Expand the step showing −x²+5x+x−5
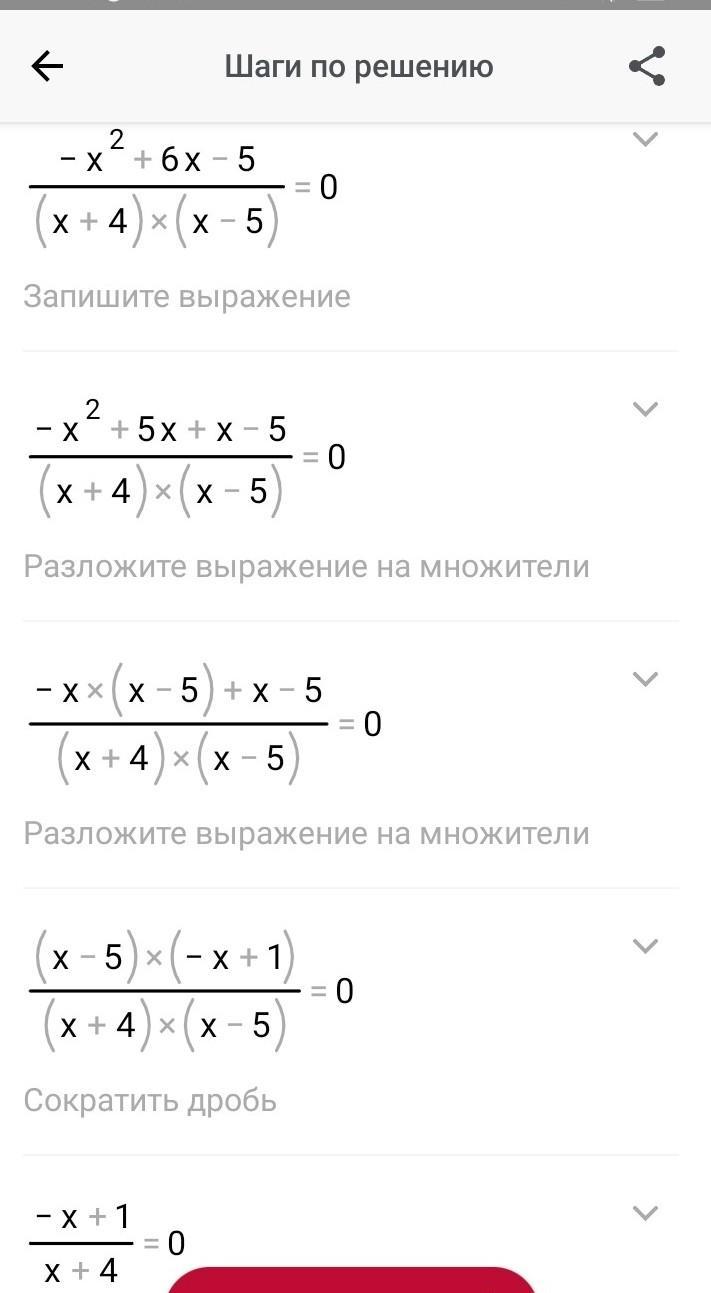The height and width of the screenshot is (1293, 711). pyautogui.click(x=646, y=408)
